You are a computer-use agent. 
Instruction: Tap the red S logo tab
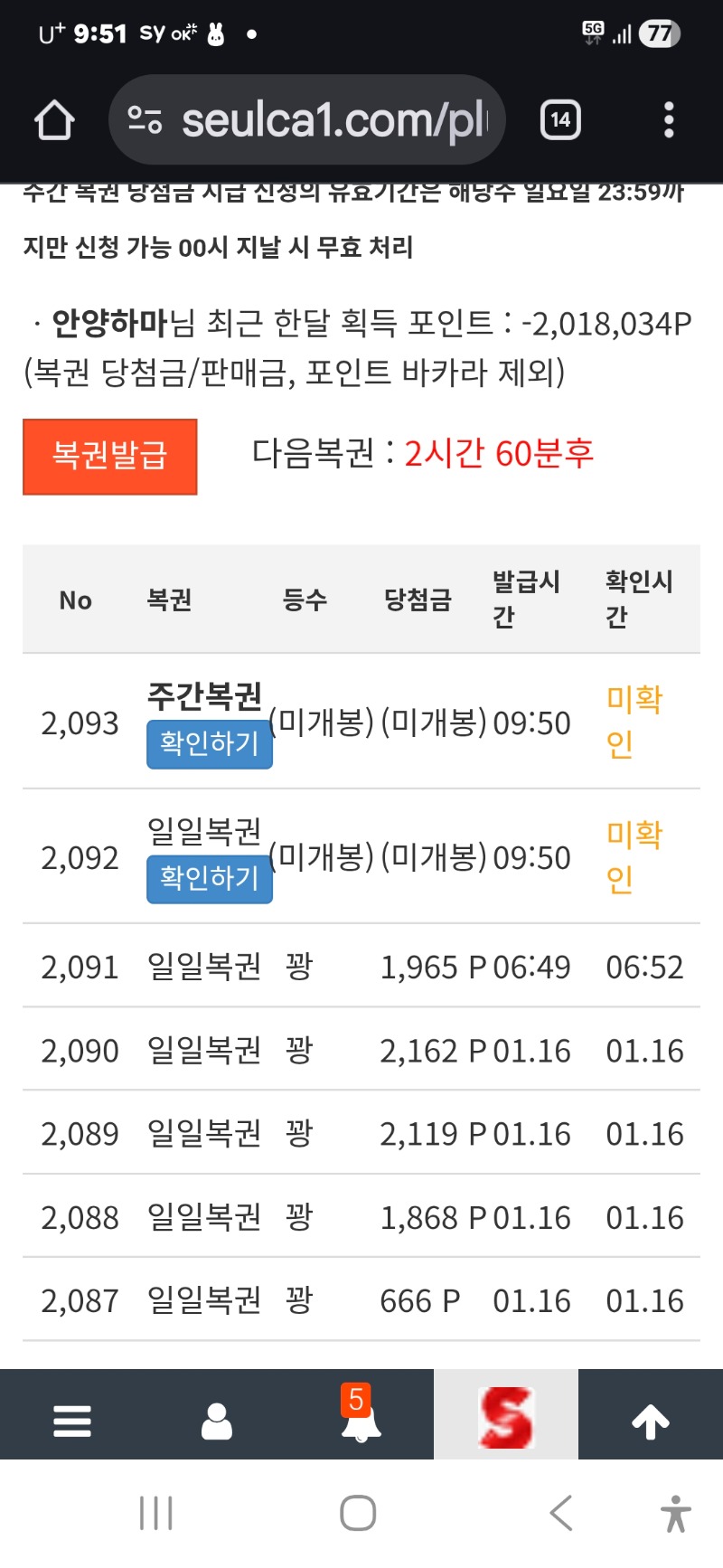506,1417
